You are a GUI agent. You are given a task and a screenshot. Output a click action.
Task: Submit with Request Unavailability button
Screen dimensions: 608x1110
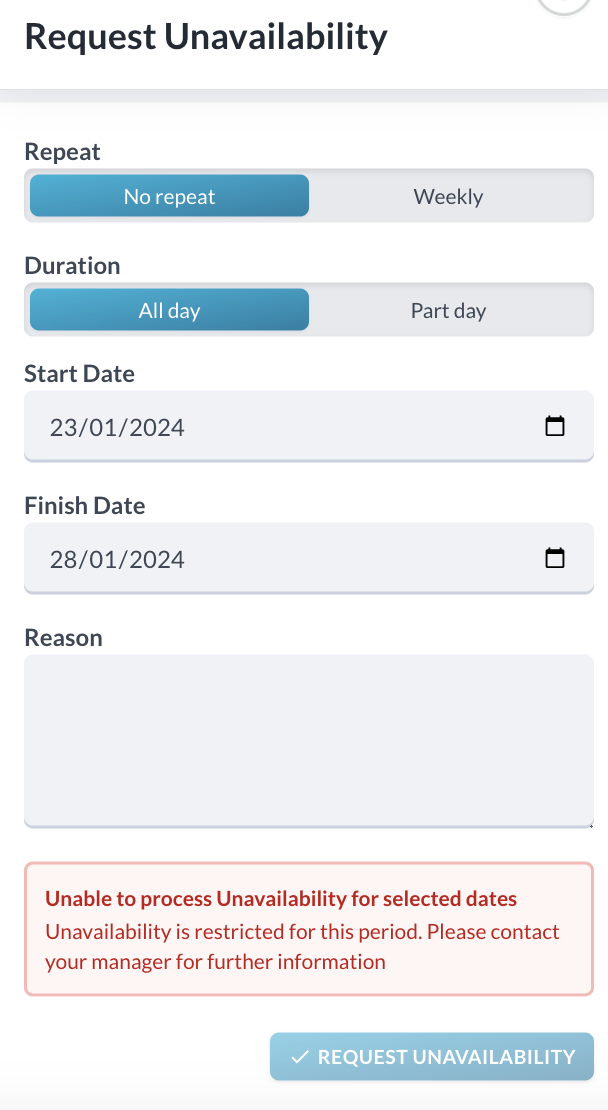click(432, 1057)
